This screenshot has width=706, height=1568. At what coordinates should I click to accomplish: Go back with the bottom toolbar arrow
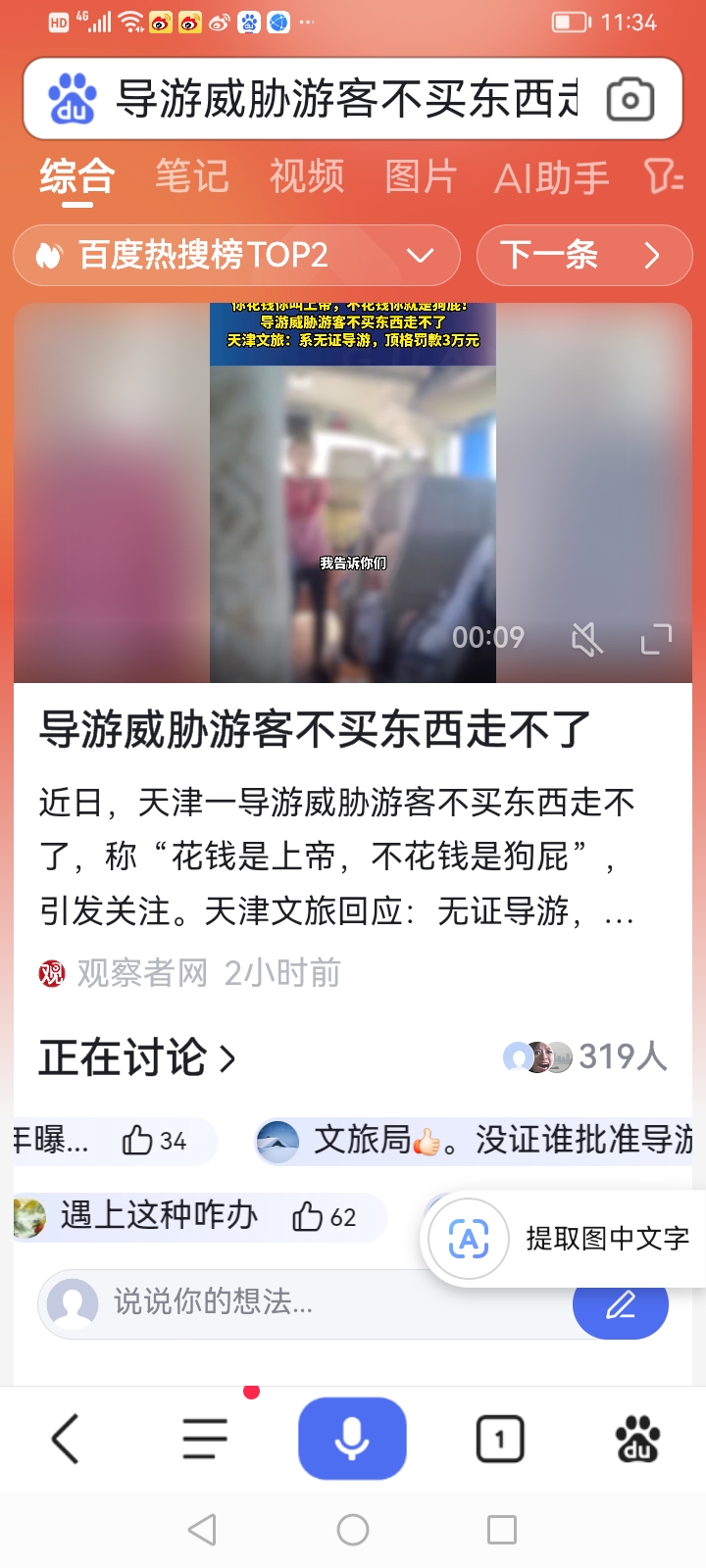pyautogui.click(x=66, y=1440)
